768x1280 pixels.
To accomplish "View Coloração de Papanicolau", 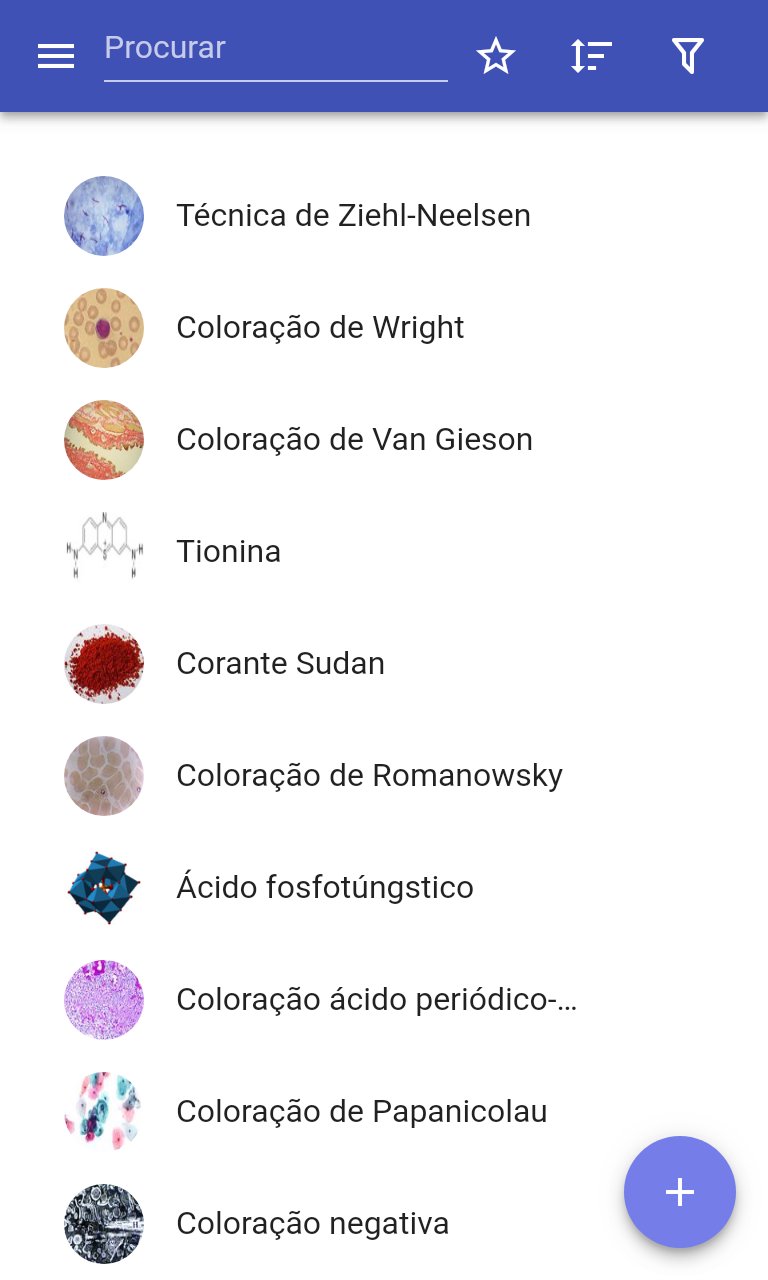I will (x=361, y=1112).
